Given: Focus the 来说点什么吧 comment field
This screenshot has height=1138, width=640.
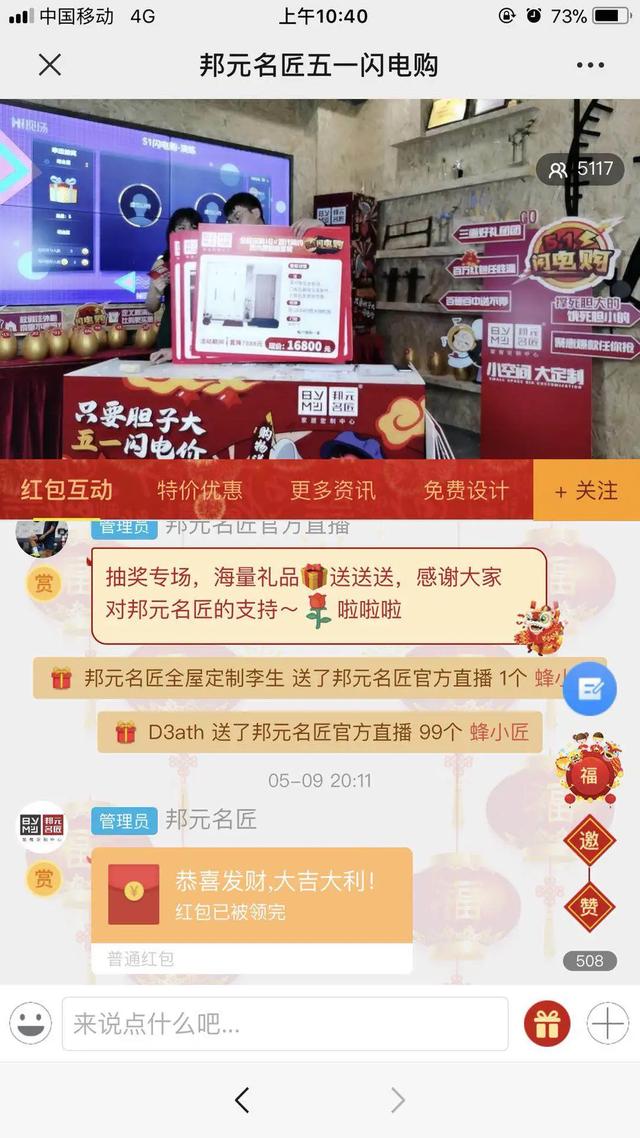Looking at the screenshot, I should pyautogui.click(x=285, y=1024).
